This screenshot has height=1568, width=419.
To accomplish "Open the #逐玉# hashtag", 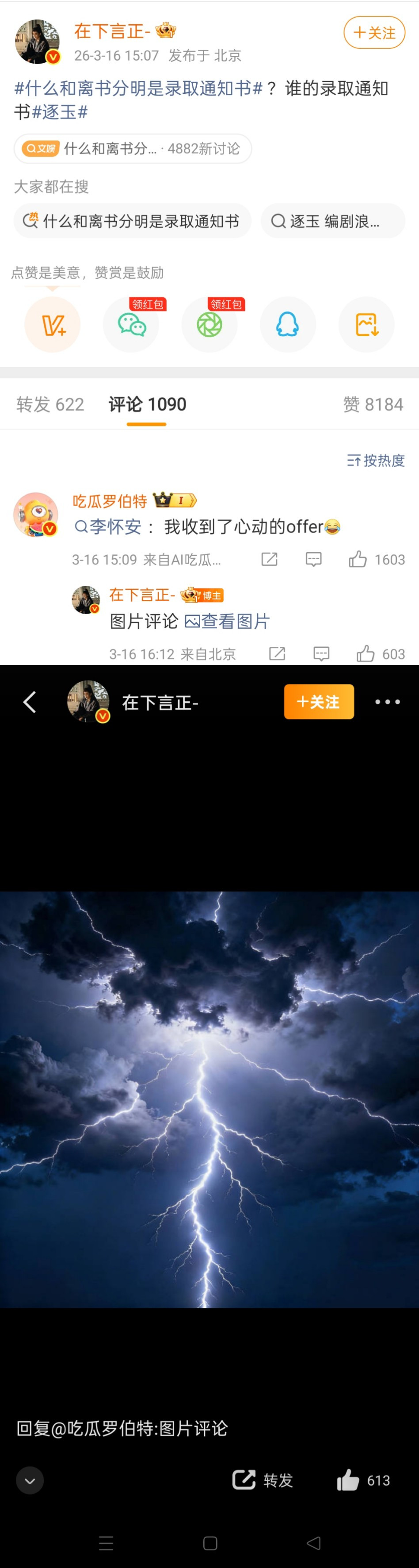I will 60,112.
